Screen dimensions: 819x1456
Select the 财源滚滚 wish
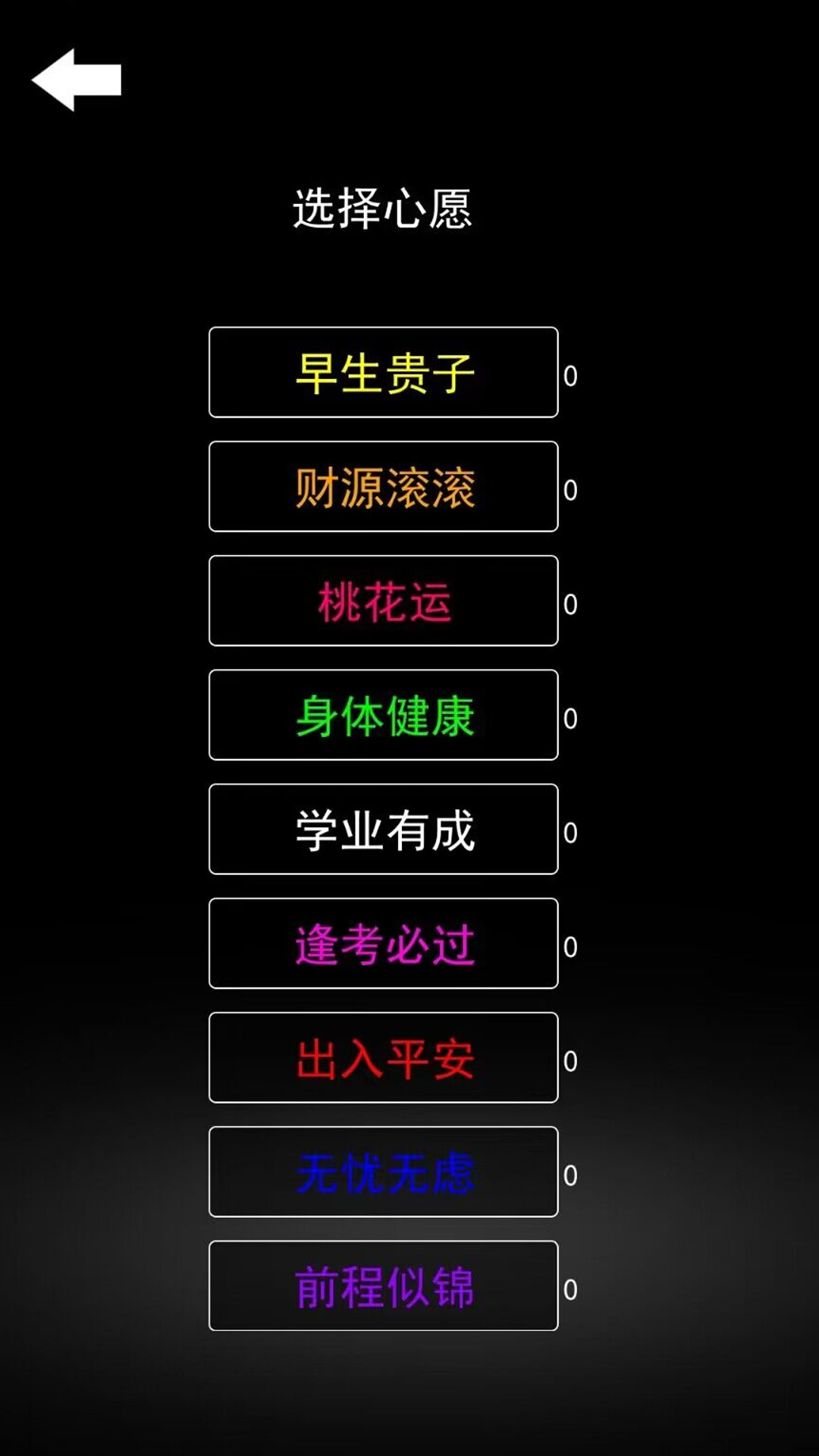[x=383, y=485]
